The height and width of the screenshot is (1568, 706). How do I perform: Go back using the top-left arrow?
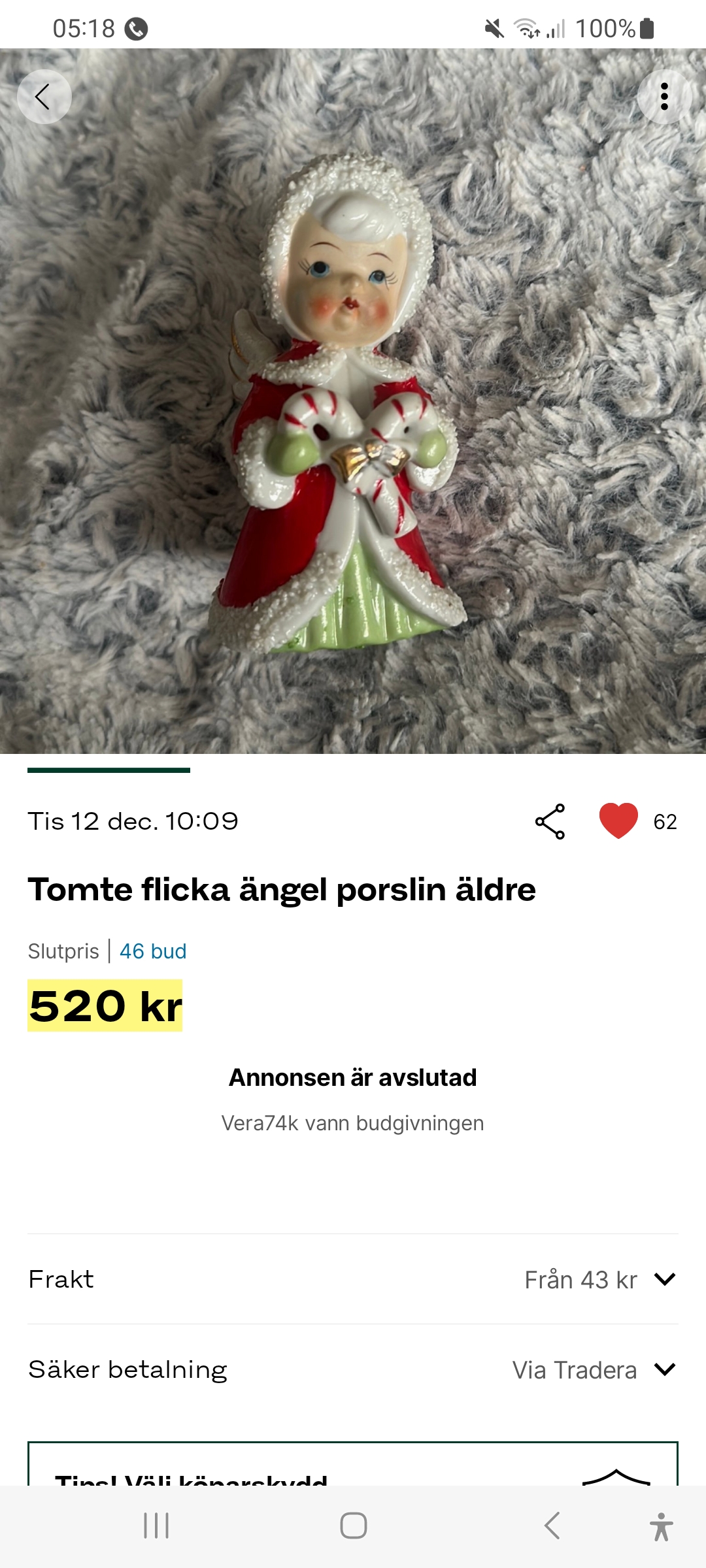point(44,97)
